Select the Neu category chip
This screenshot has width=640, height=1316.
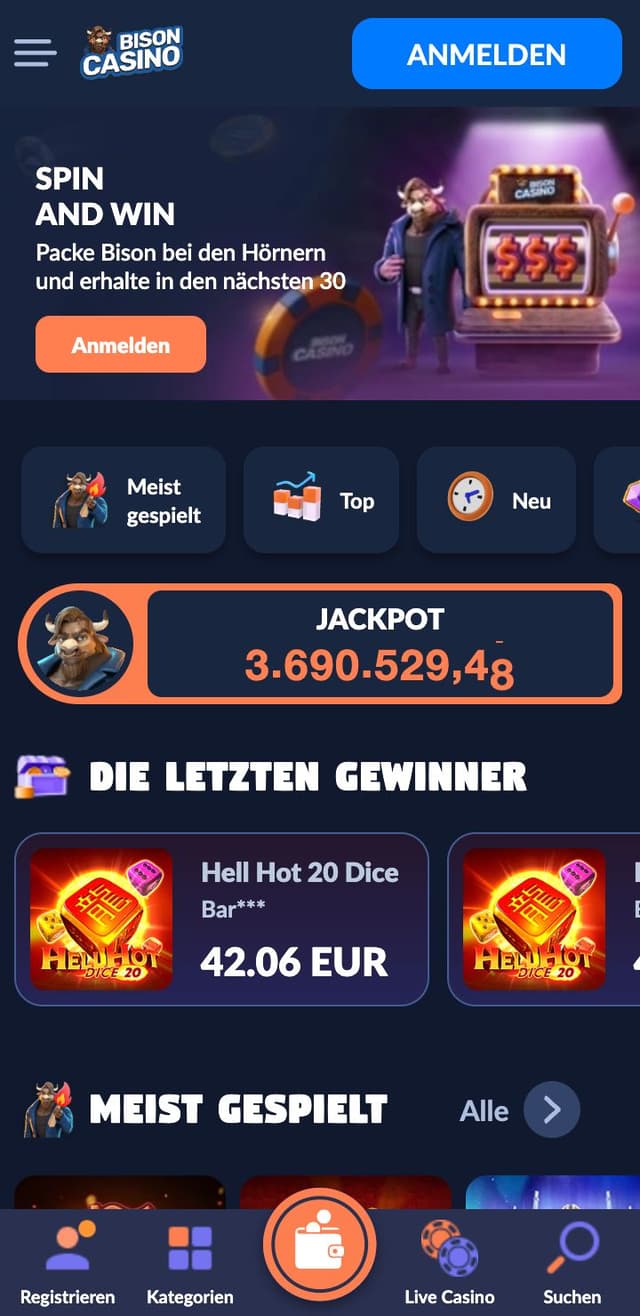click(x=496, y=500)
